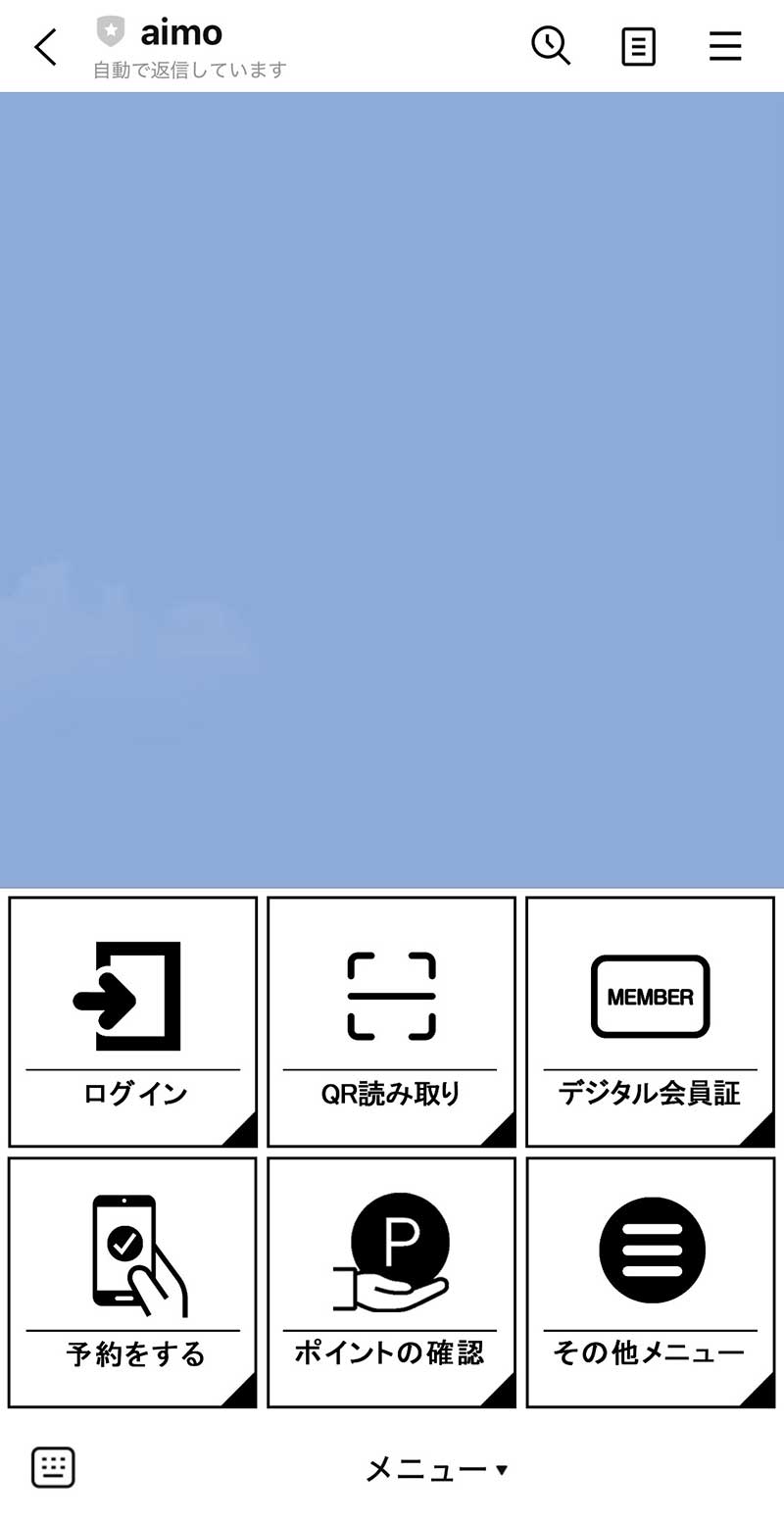Collapse the メニュー rich menu bar
The height and width of the screenshot is (1522, 784).
(436, 1469)
